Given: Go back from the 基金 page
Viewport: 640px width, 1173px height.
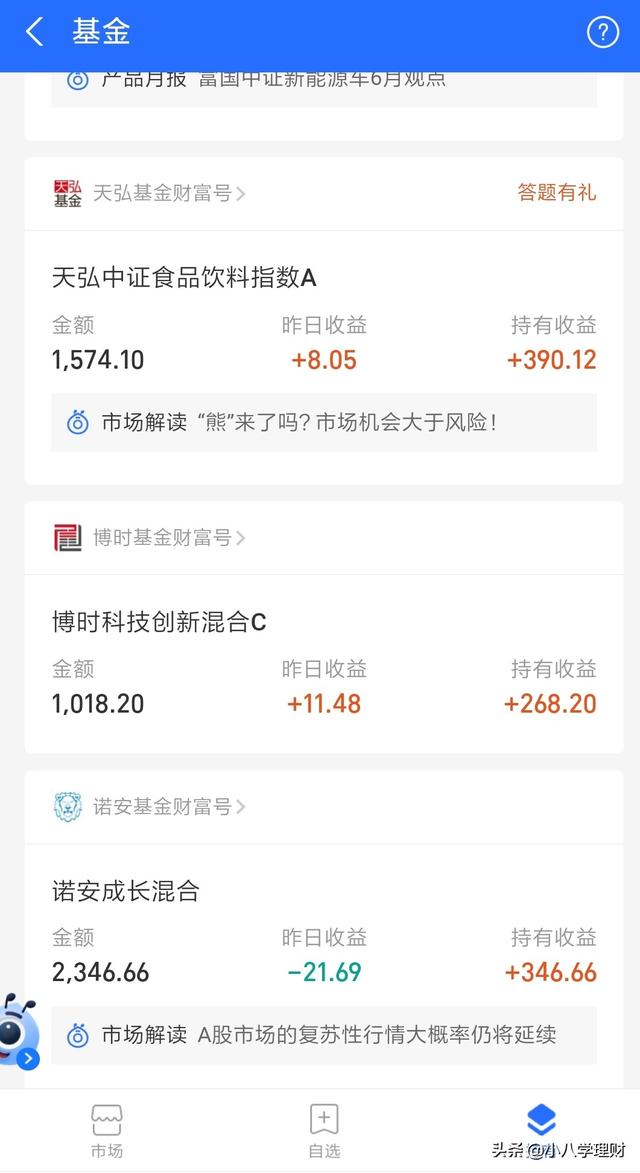Looking at the screenshot, I should click(34, 33).
